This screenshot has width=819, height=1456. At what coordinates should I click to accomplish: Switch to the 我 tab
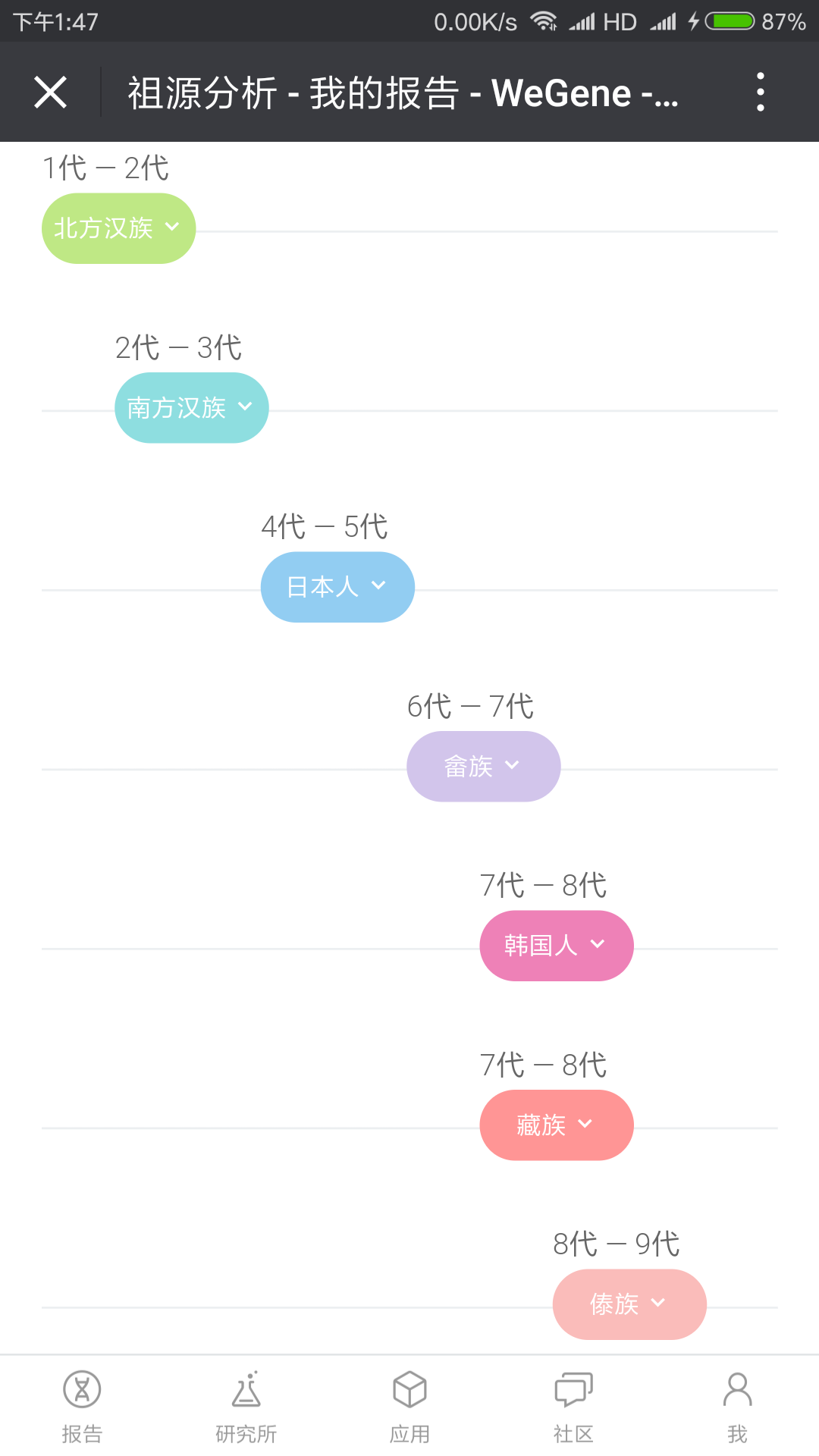coord(737,1407)
